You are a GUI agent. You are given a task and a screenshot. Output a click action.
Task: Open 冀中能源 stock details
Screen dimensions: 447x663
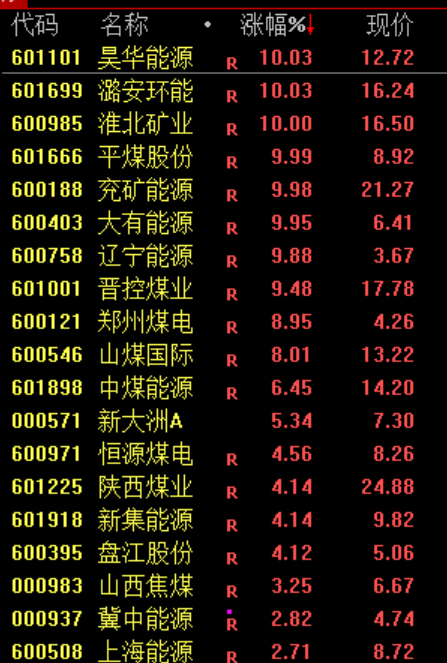coord(223,618)
